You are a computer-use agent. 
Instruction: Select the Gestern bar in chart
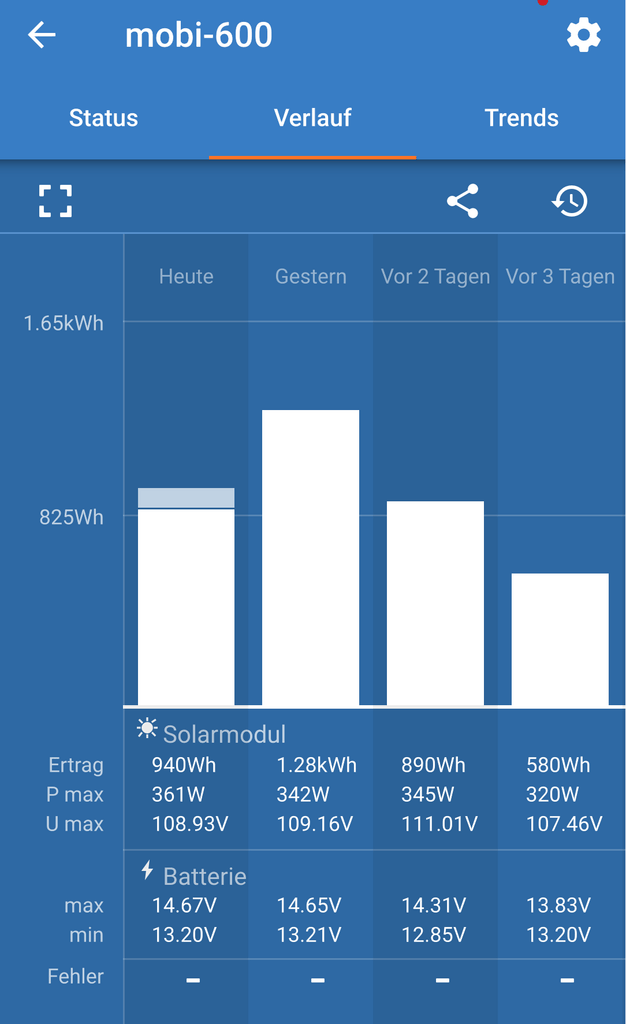pyautogui.click(x=311, y=557)
